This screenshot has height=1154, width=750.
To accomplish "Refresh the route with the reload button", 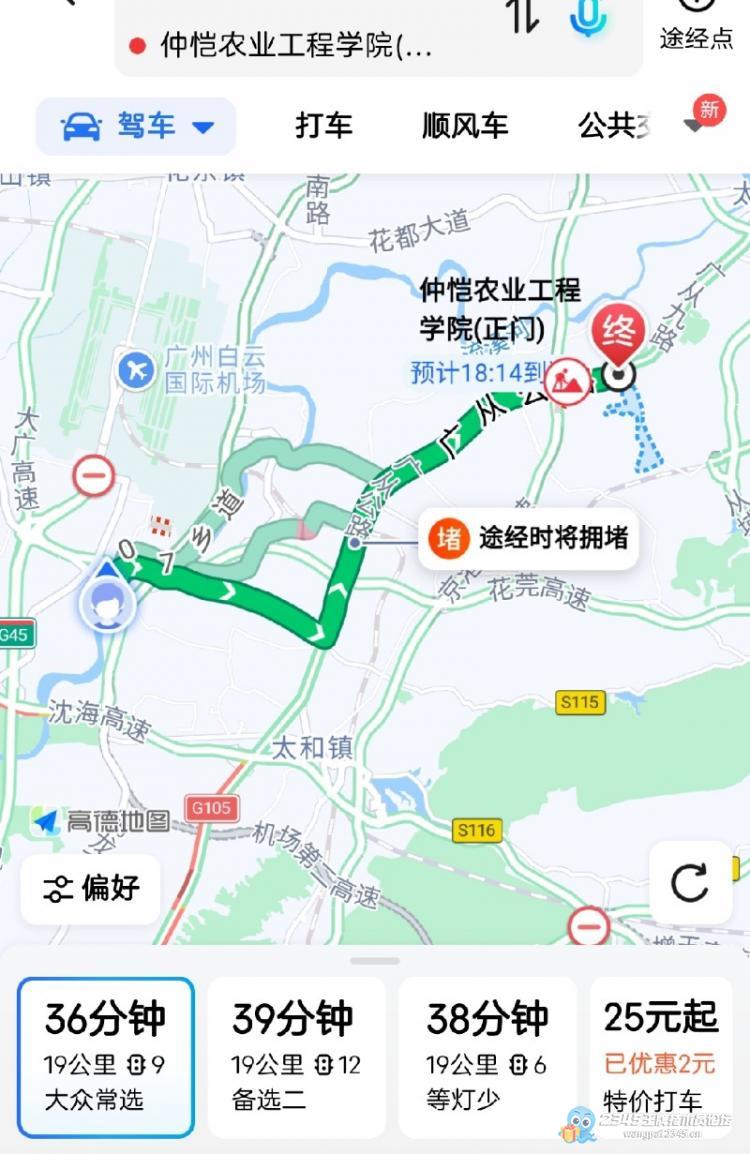I will pos(690,883).
